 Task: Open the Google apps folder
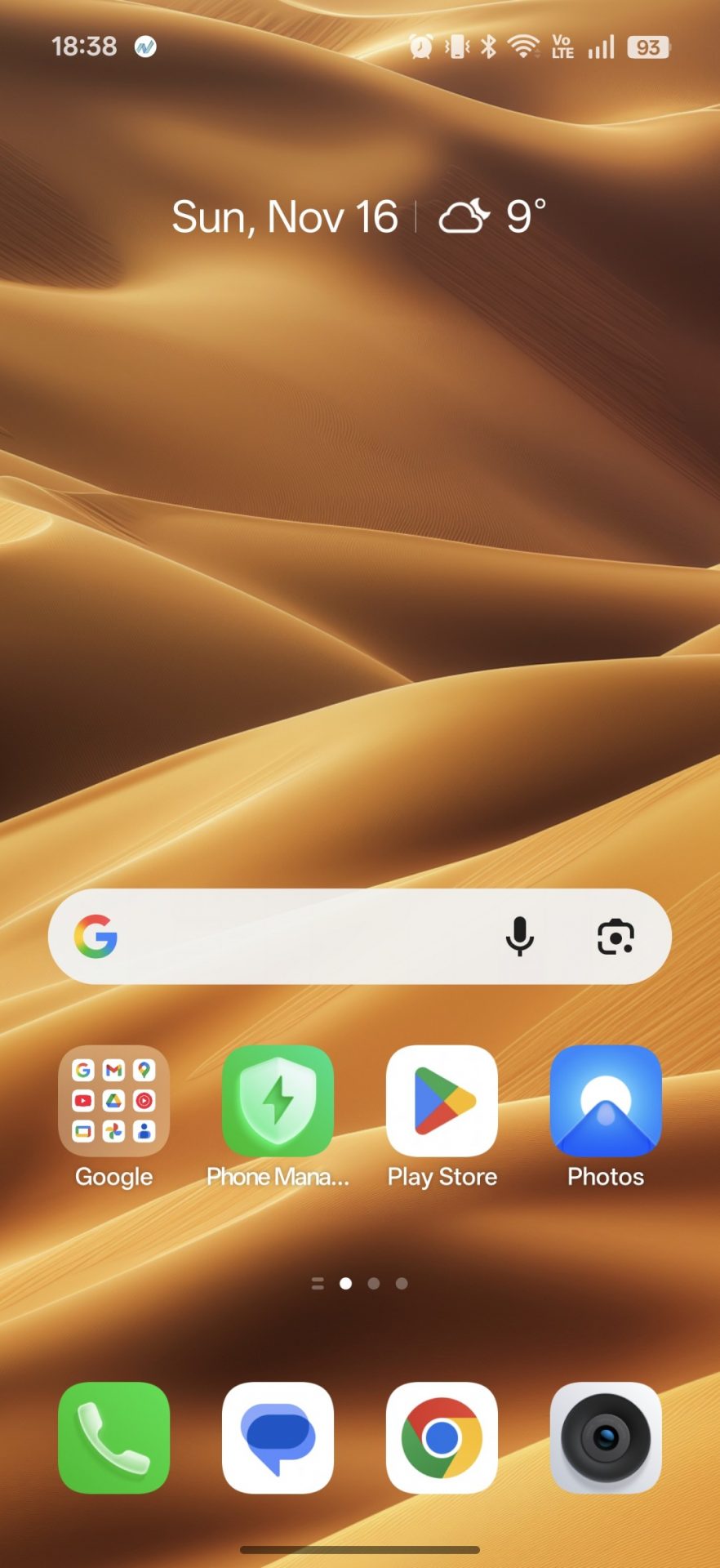pyautogui.click(x=114, y=1101)
